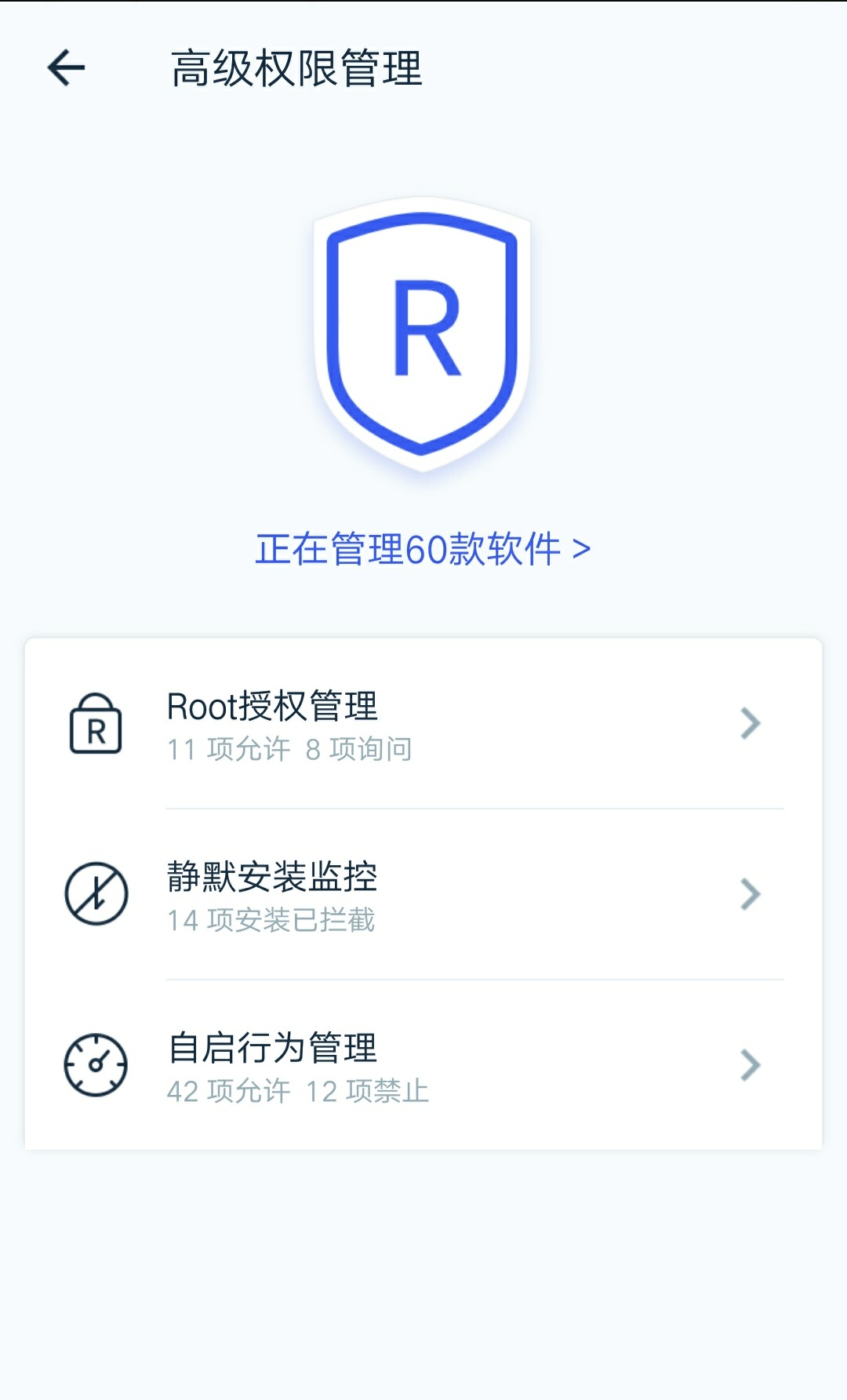Open the Root授权管理 entry
The image size is (847, 1400).
271,707
